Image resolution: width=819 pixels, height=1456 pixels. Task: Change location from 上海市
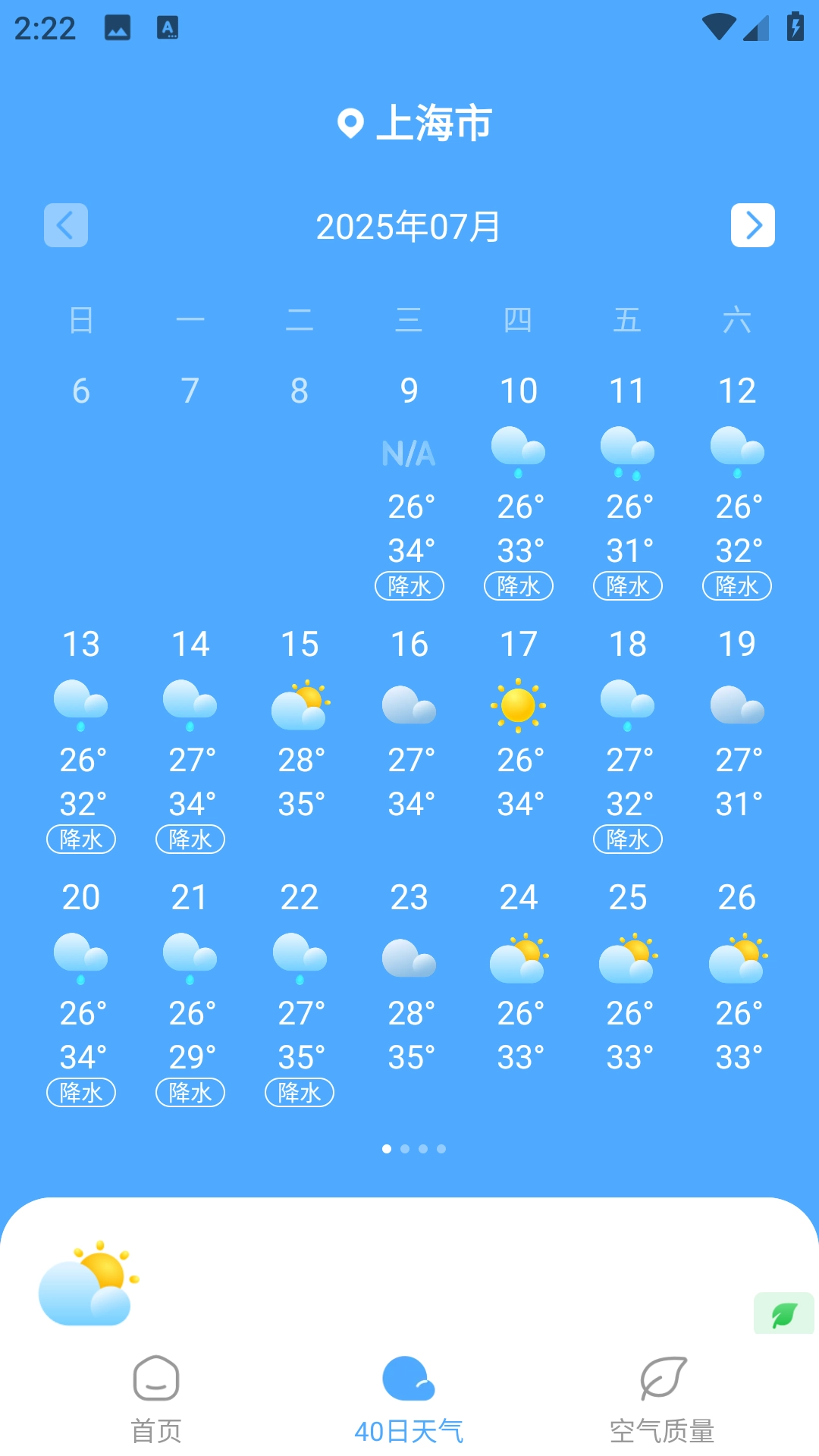[x=415, y=123]
